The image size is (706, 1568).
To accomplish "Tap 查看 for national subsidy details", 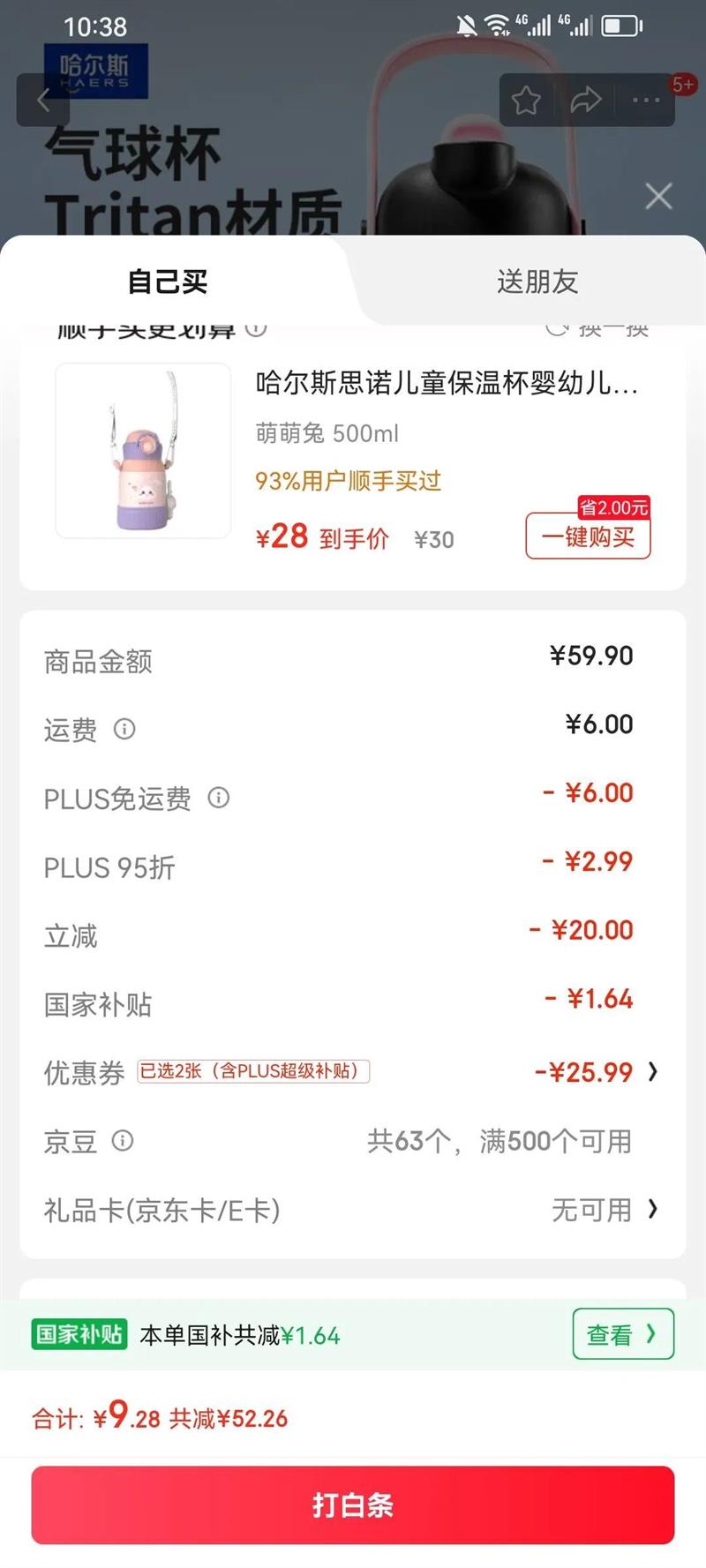I will [622, 1334].
